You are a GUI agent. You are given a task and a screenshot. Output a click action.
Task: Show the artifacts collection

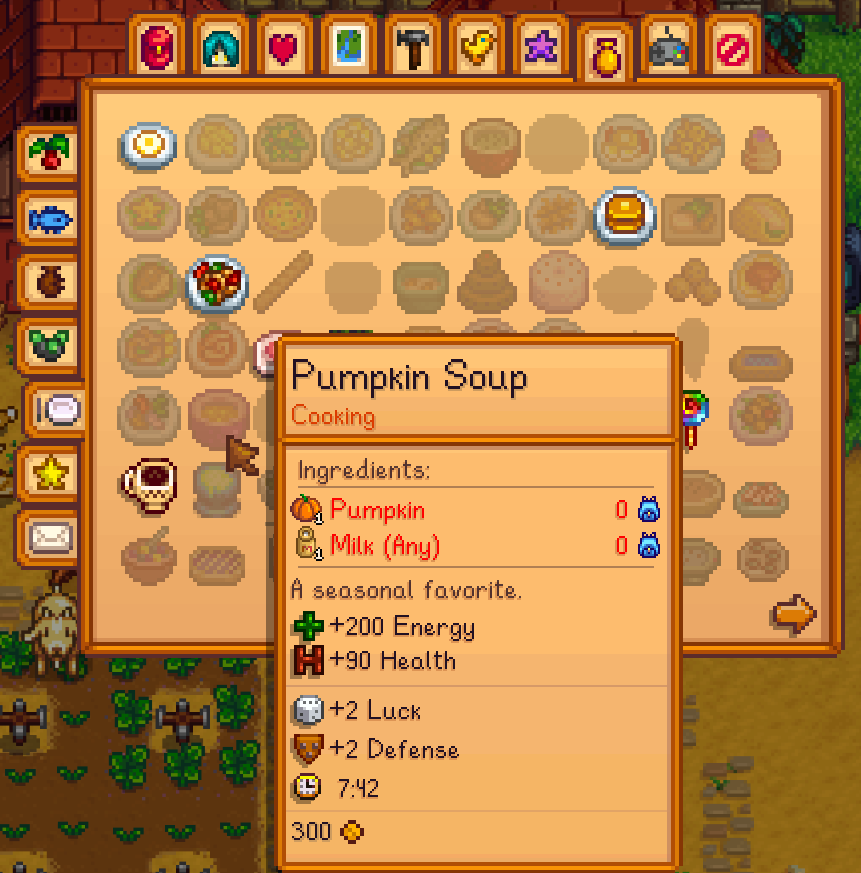coord(50,281)
